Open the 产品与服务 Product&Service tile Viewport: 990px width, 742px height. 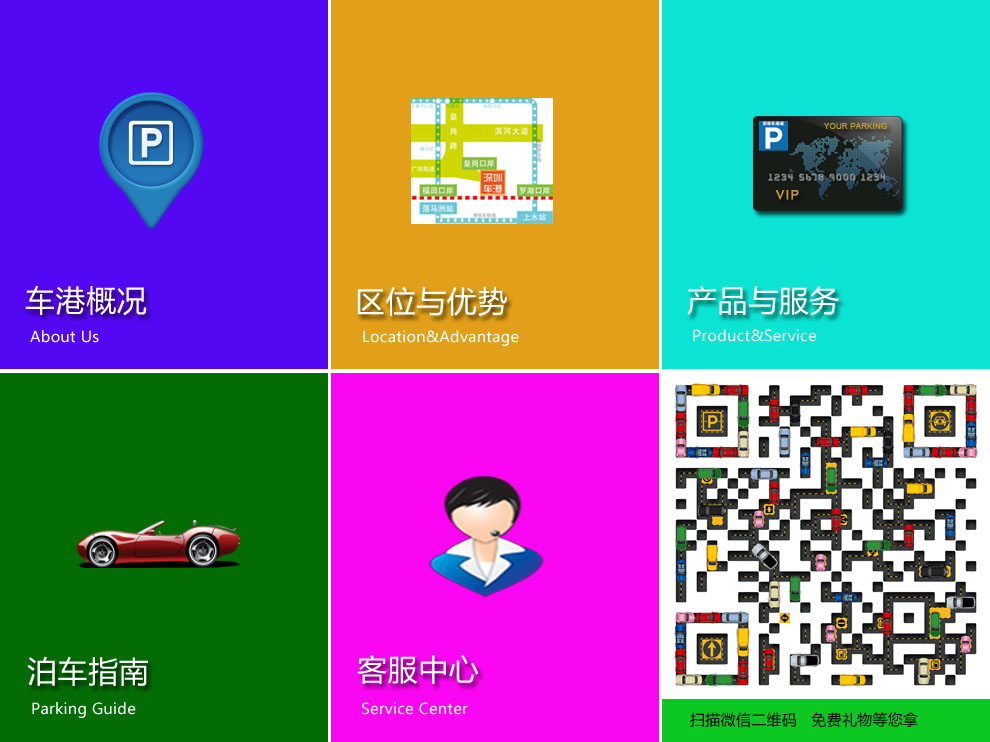click(825, 185)
